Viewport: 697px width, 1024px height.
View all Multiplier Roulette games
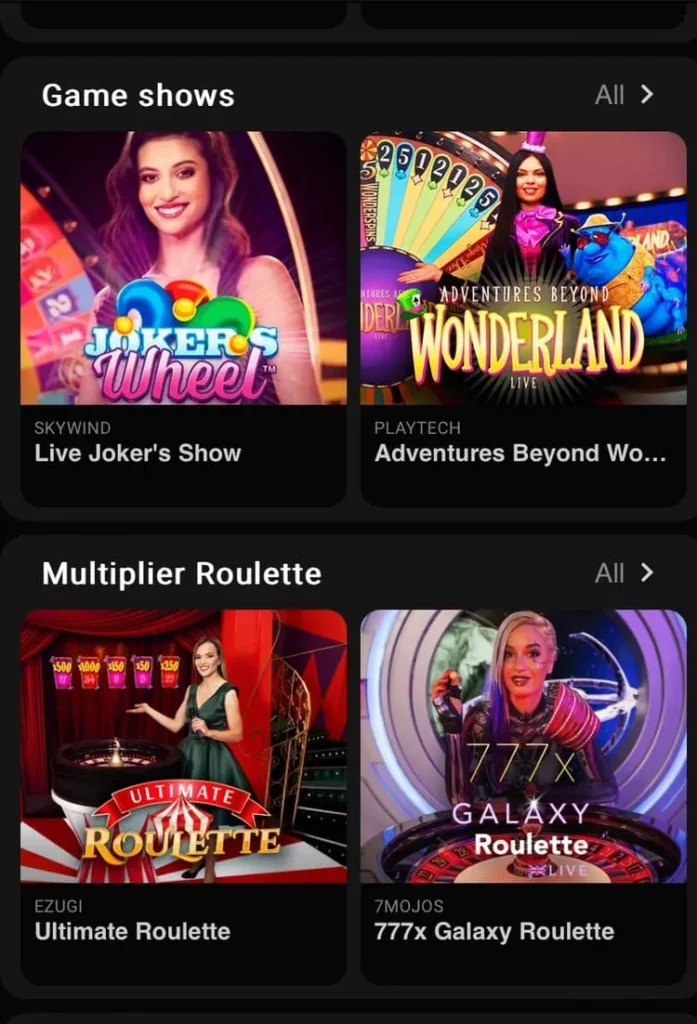[x=624, y=573]
